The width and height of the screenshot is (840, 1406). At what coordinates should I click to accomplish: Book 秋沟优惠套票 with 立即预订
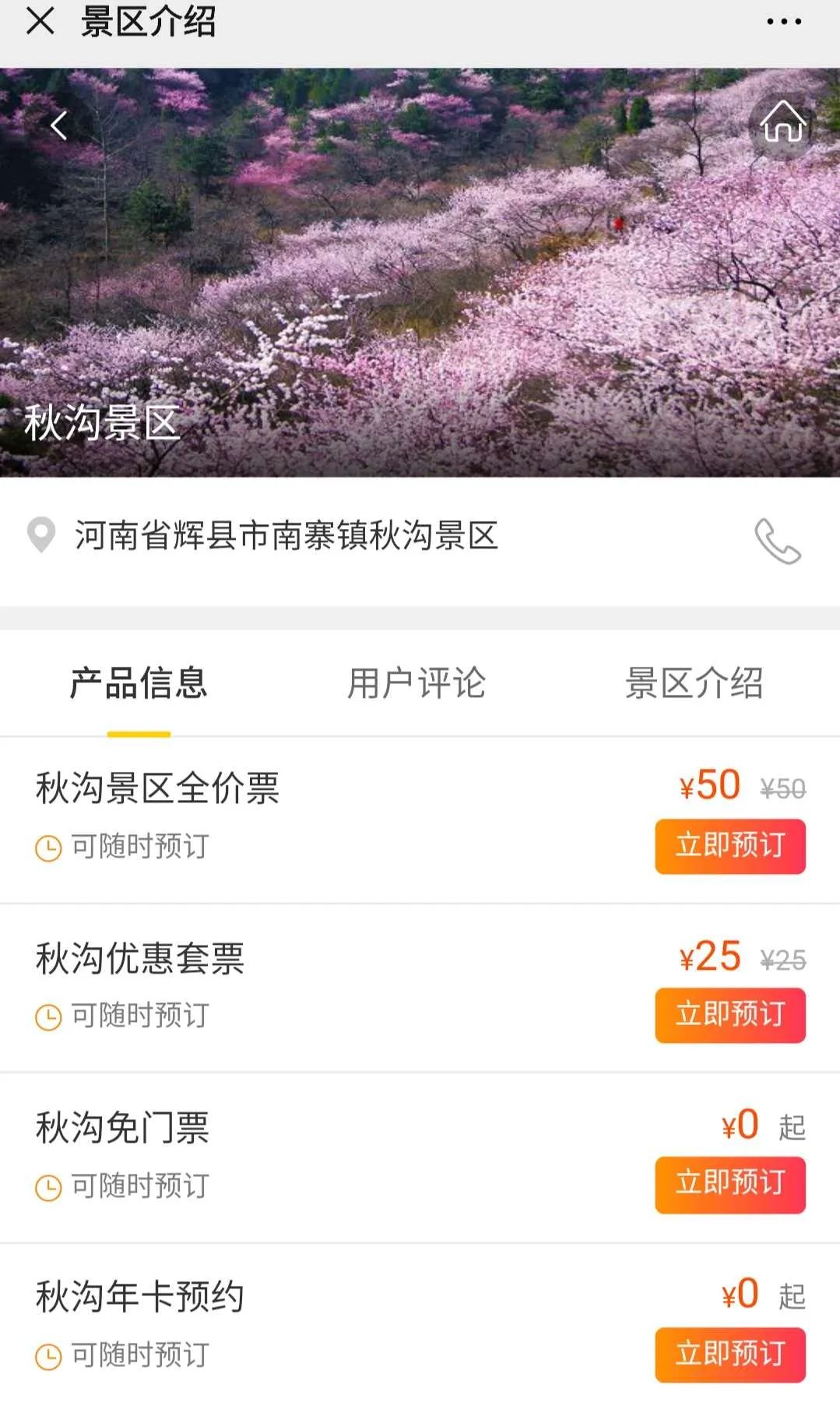(x=729, y=1015)
